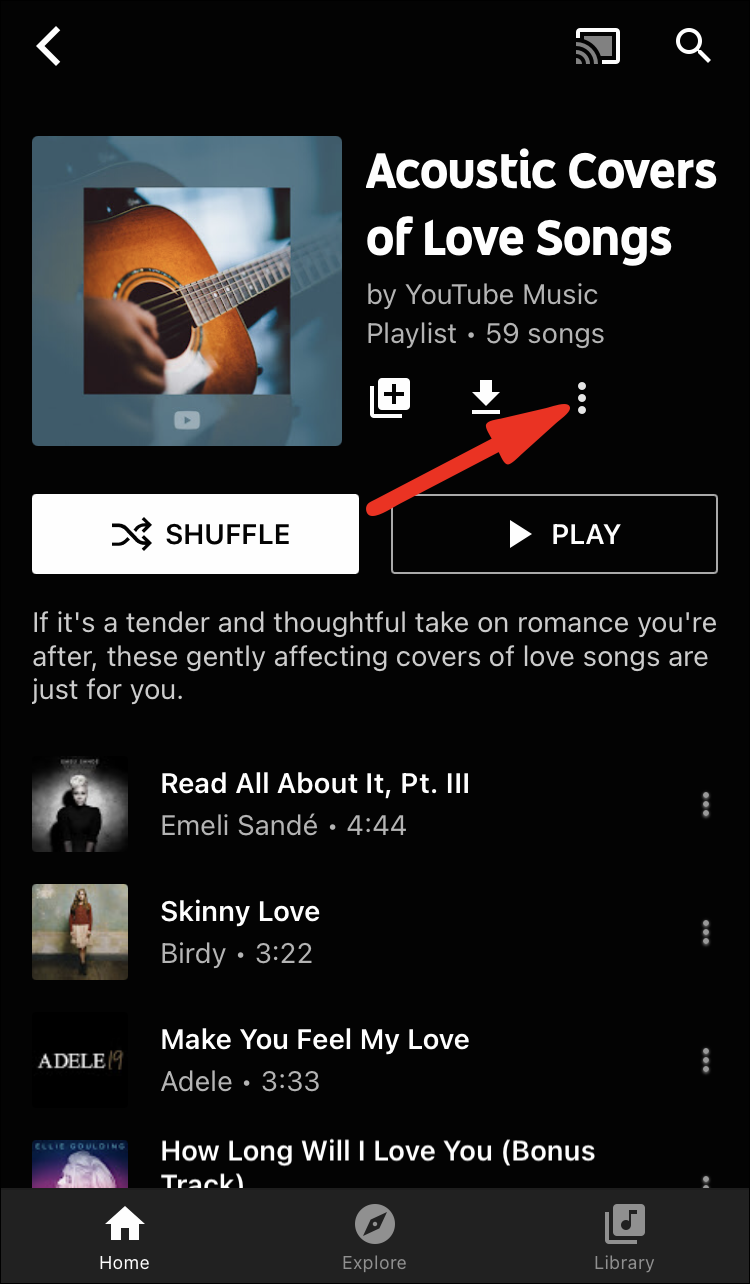Screen dimensions: 750x1284
Task: Open options for Skinny Love
Action: pyautogui.click(x=706, y=932)
